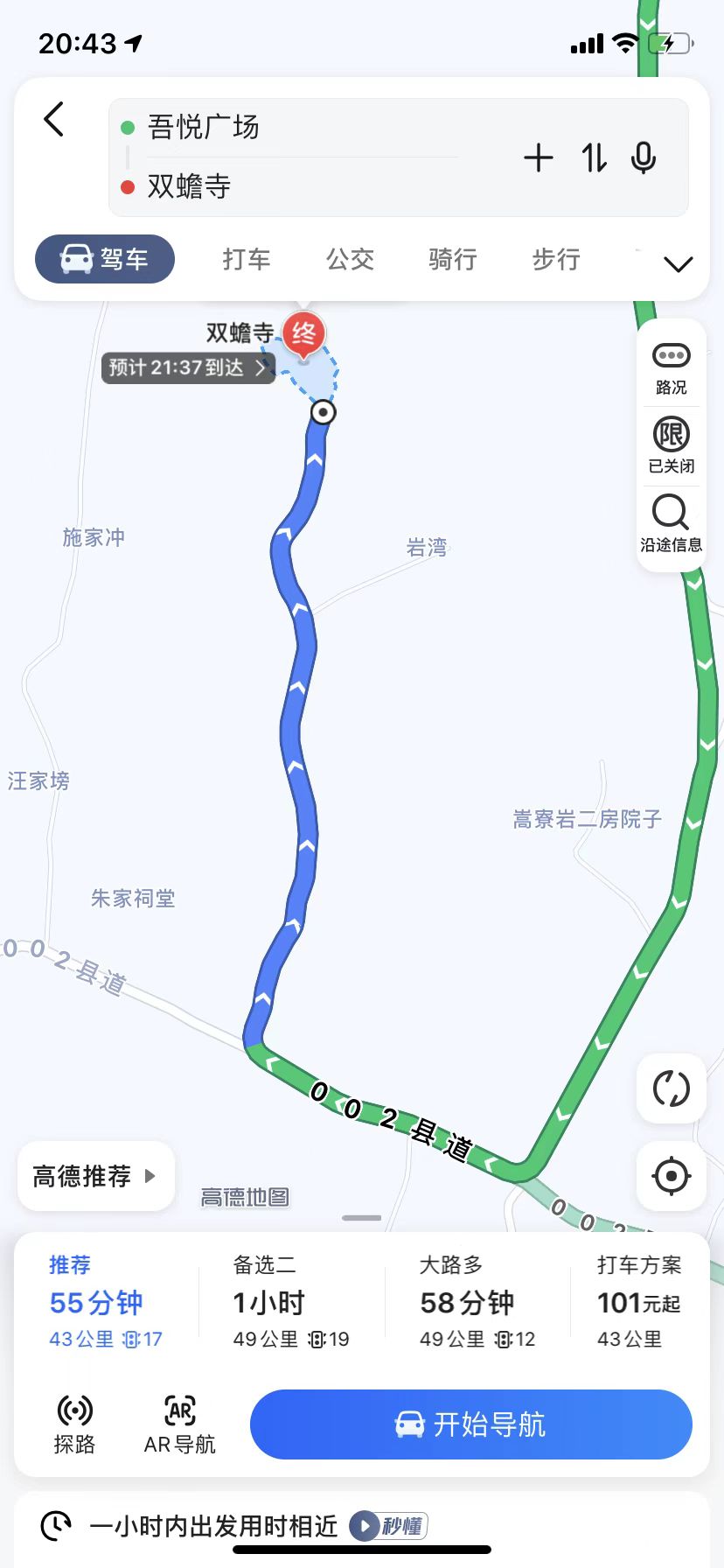Select the 步行 travel mode

[556, 260]
